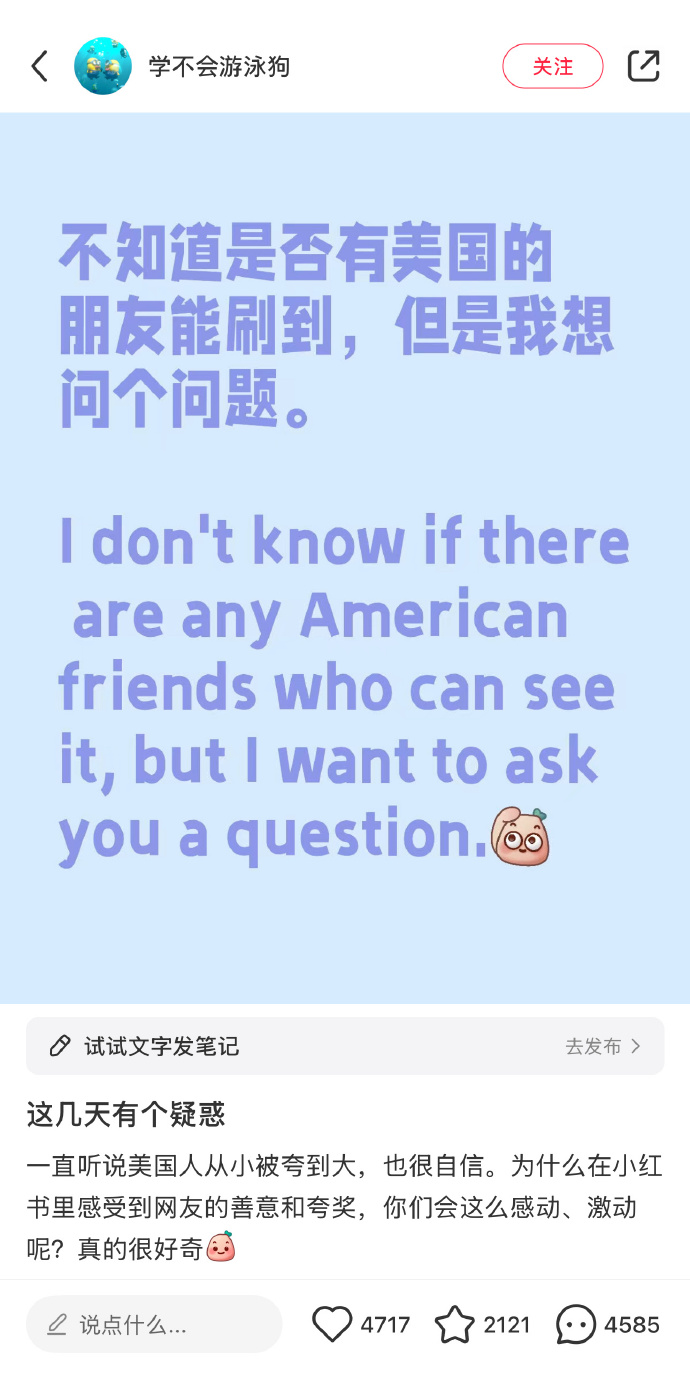
Task: Like this post with the heart icon
Action: coord(332,1325)
